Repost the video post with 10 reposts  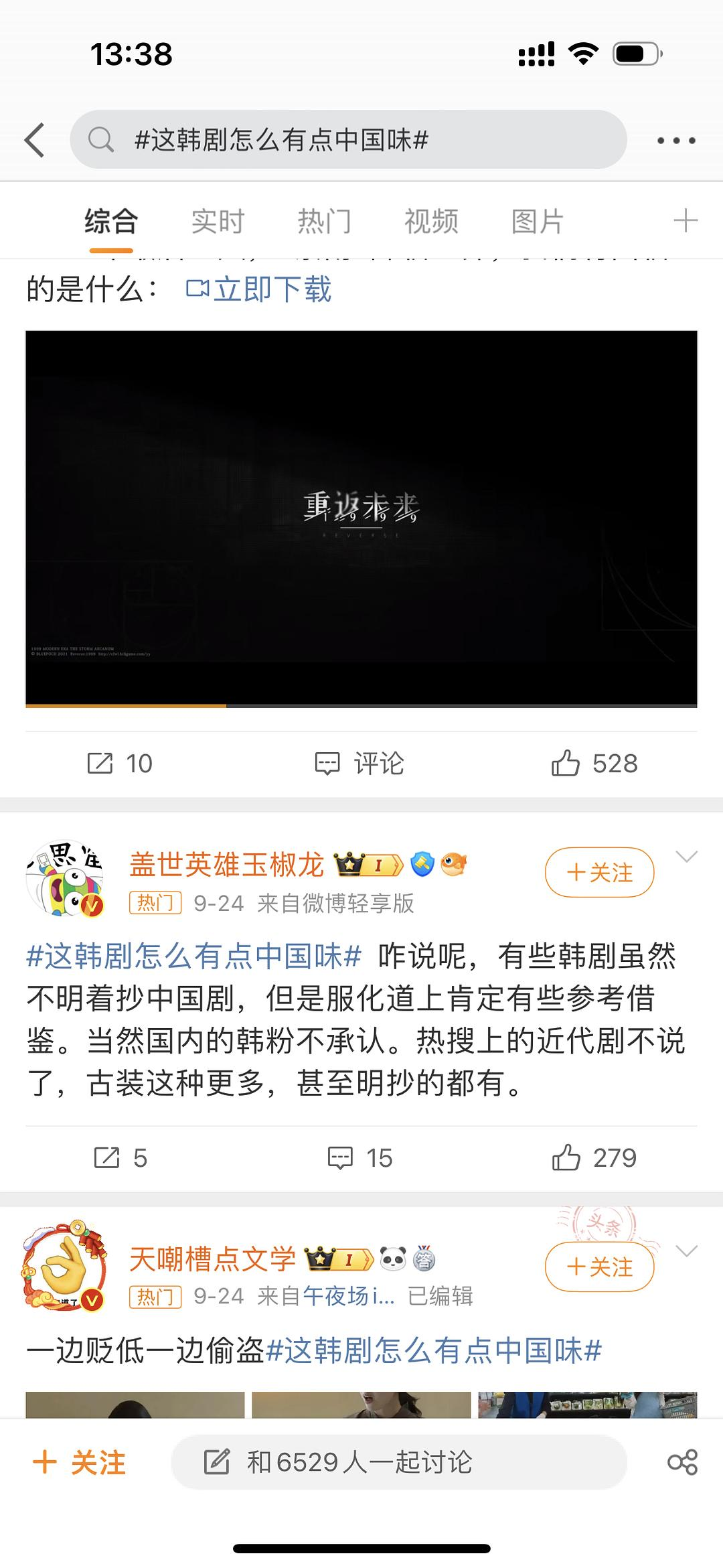120,764
